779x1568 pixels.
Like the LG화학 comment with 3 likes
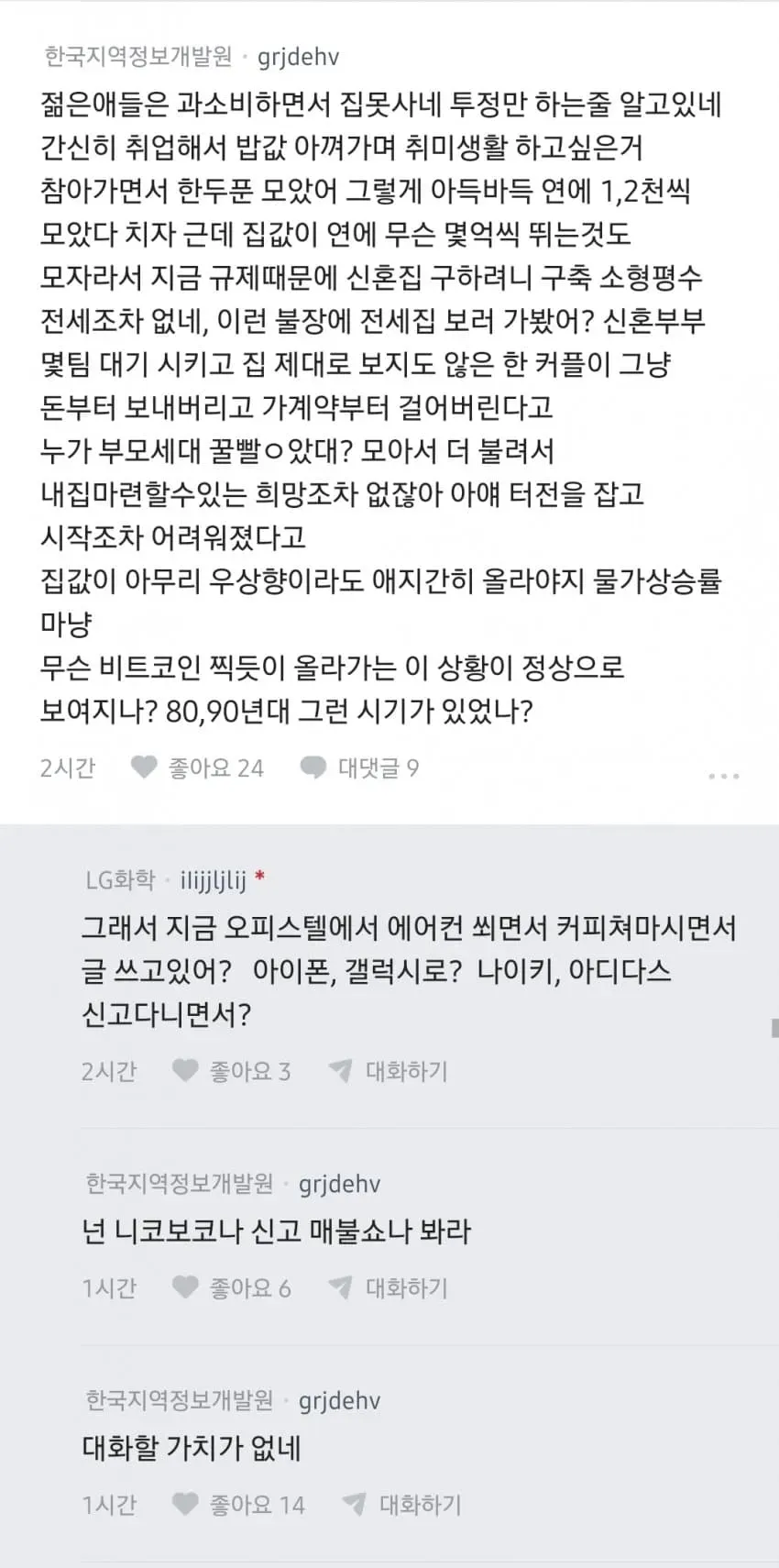(x=231, y=1070)
